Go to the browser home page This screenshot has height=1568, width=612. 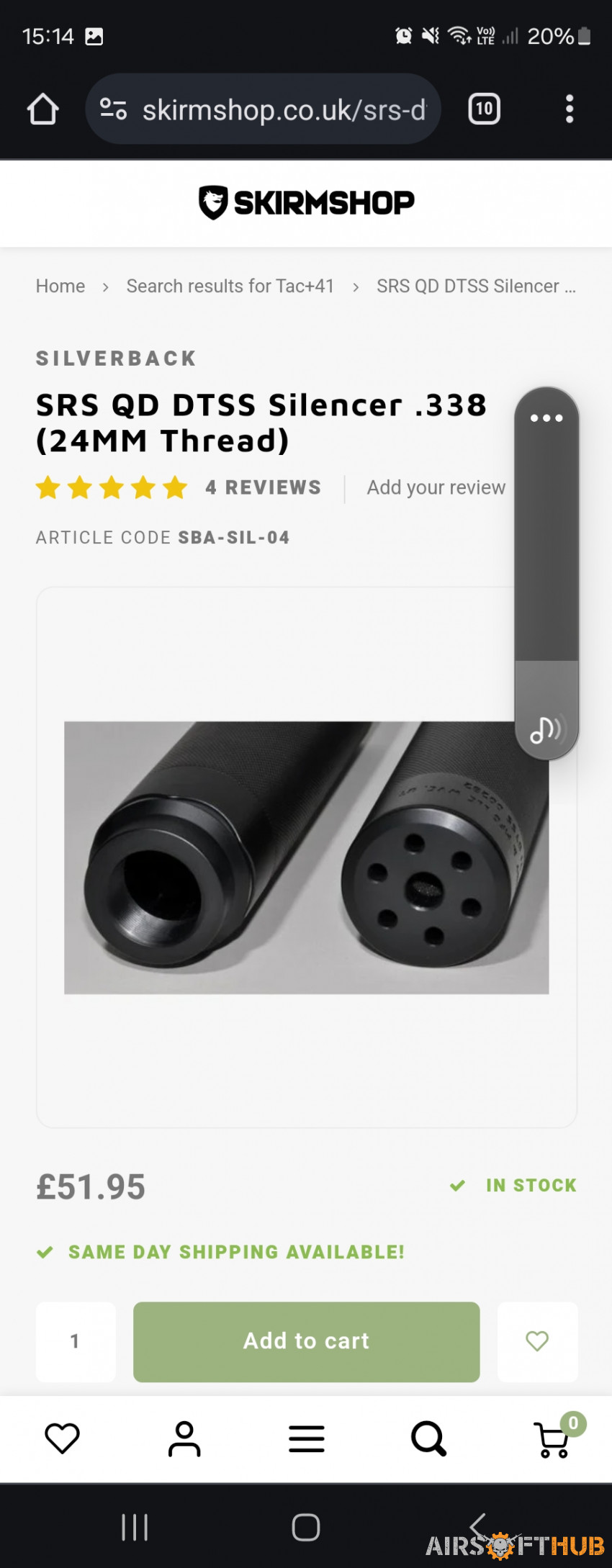(x=42, y=109)
